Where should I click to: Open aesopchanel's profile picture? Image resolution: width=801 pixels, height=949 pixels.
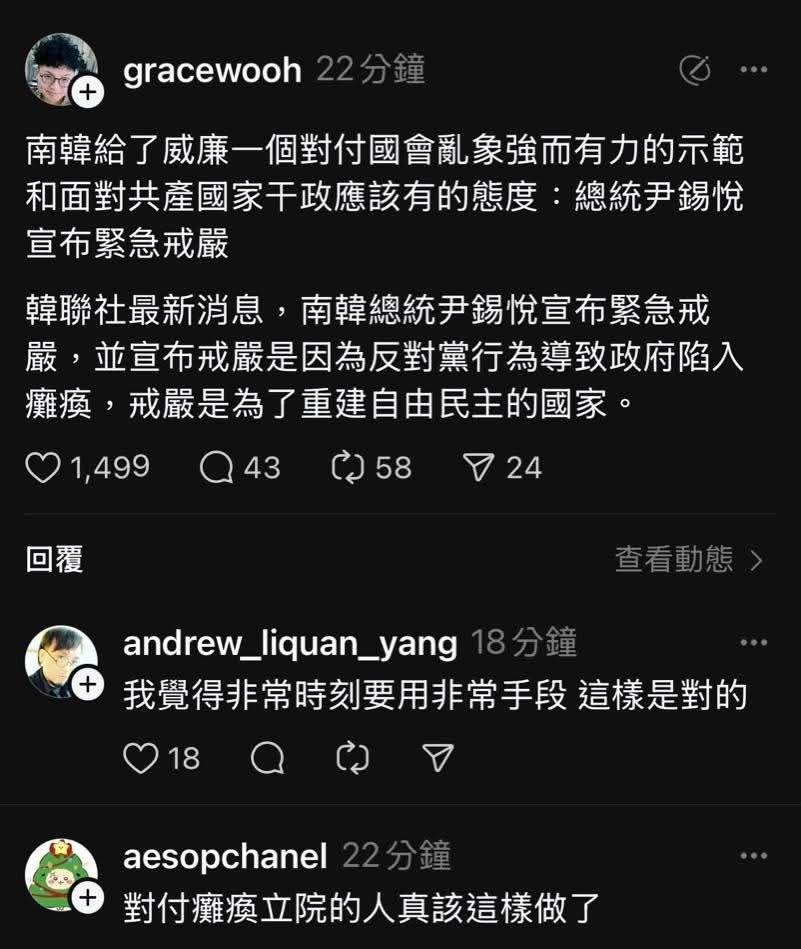click(x=61, y=875)
